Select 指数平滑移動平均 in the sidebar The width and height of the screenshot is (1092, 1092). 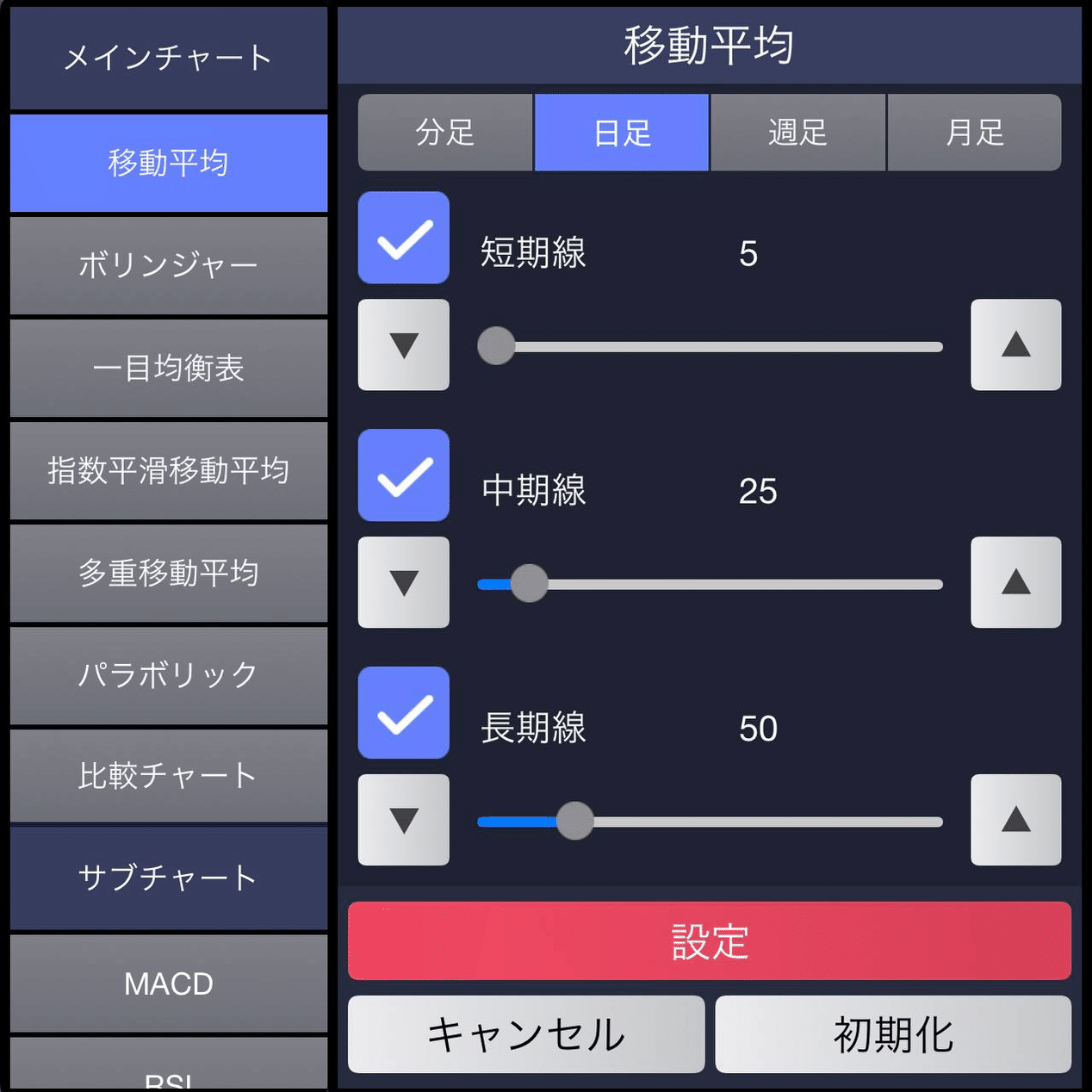(x=169, y=470)
